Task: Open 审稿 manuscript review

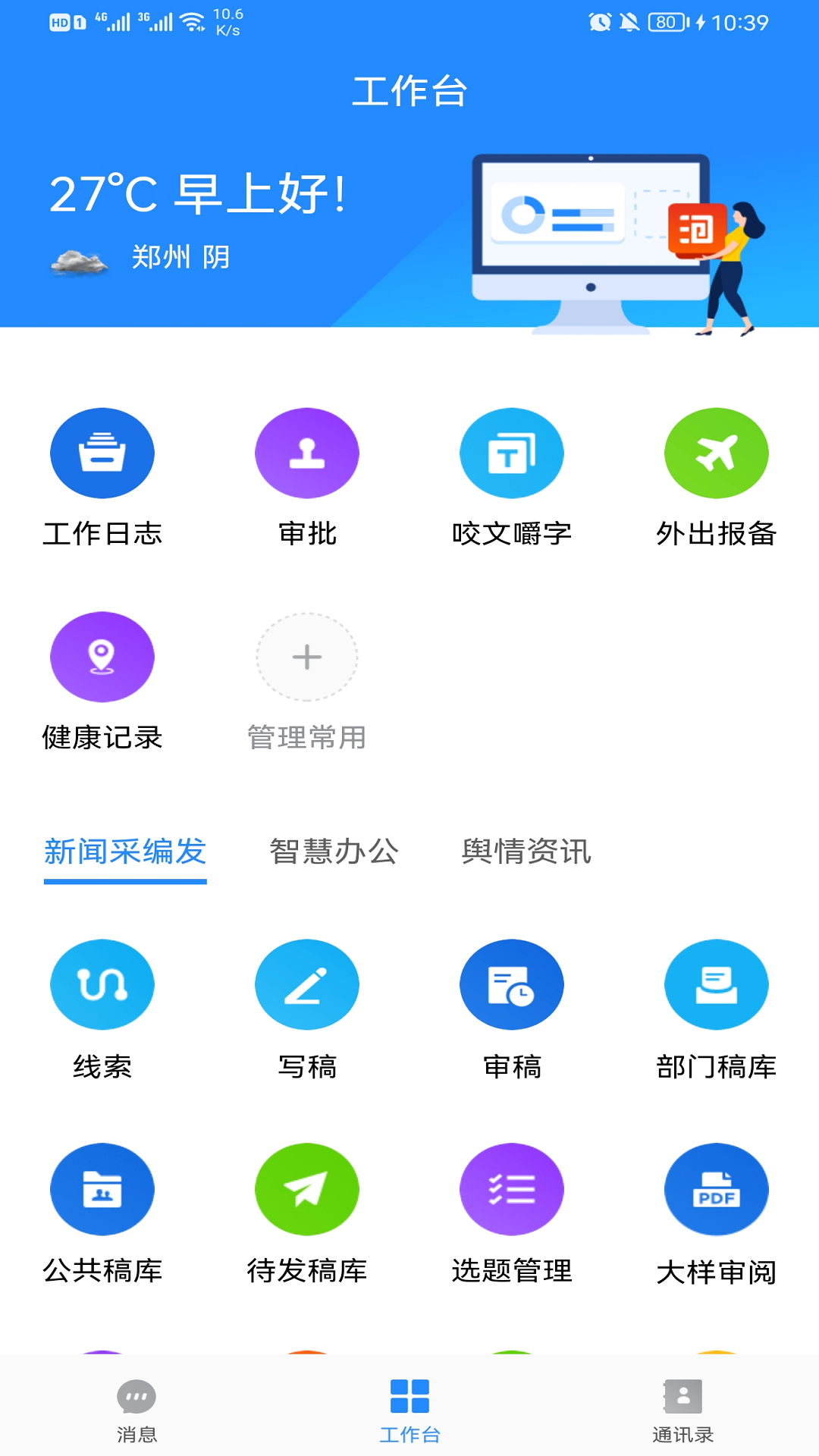Action: click(x=512, y=984)
